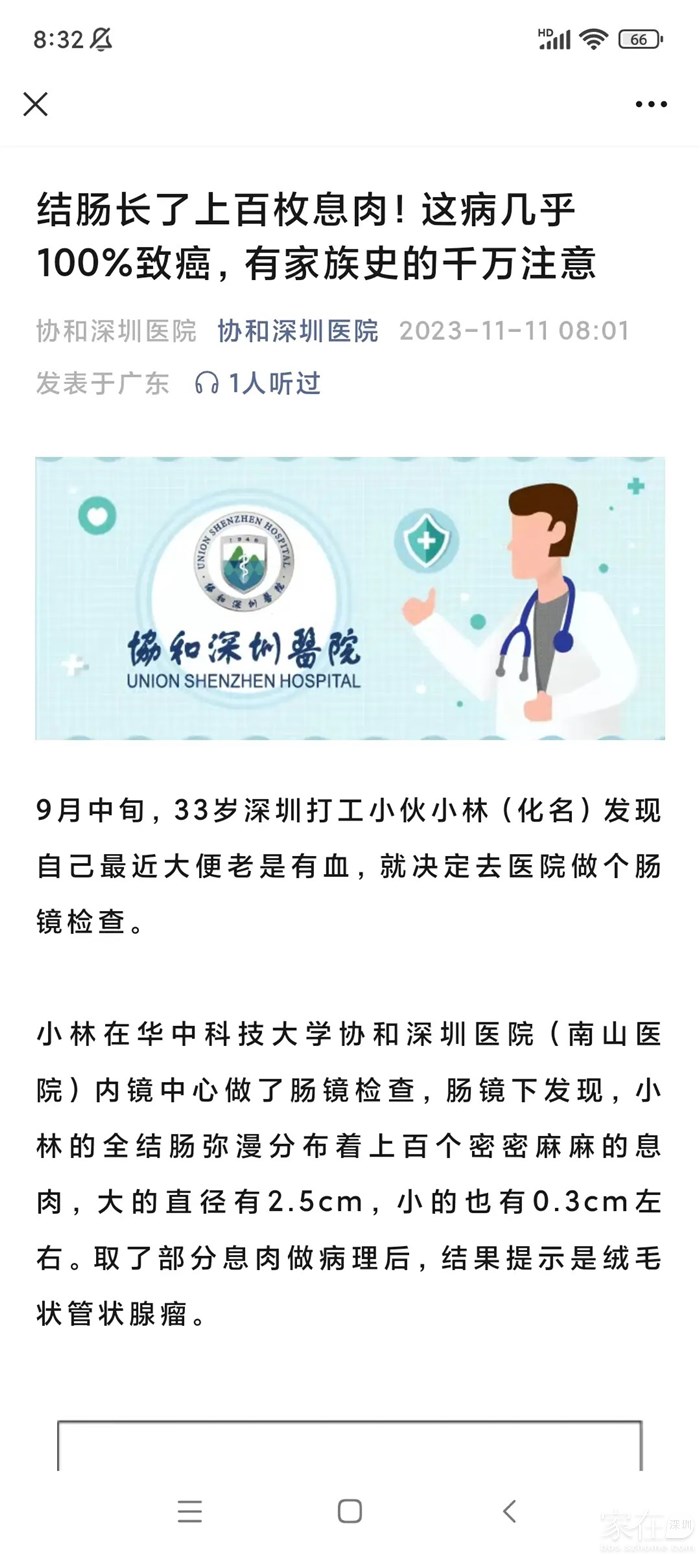Tap the system back button
700x1555 pixels.
point(509,1511)
